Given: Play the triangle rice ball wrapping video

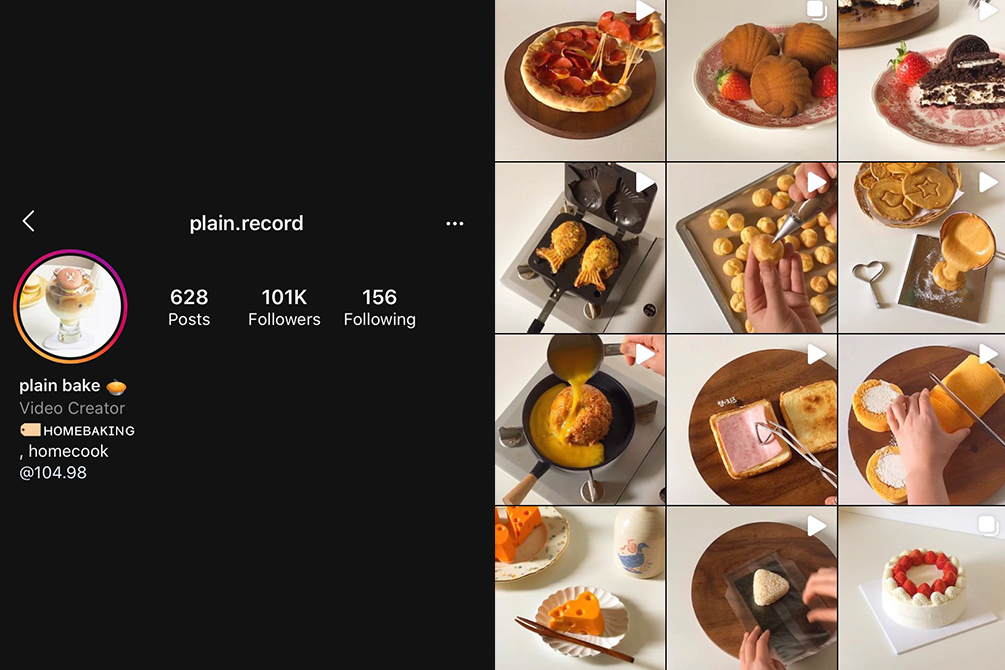Looking at the screenshot, I should click(751, 588).
